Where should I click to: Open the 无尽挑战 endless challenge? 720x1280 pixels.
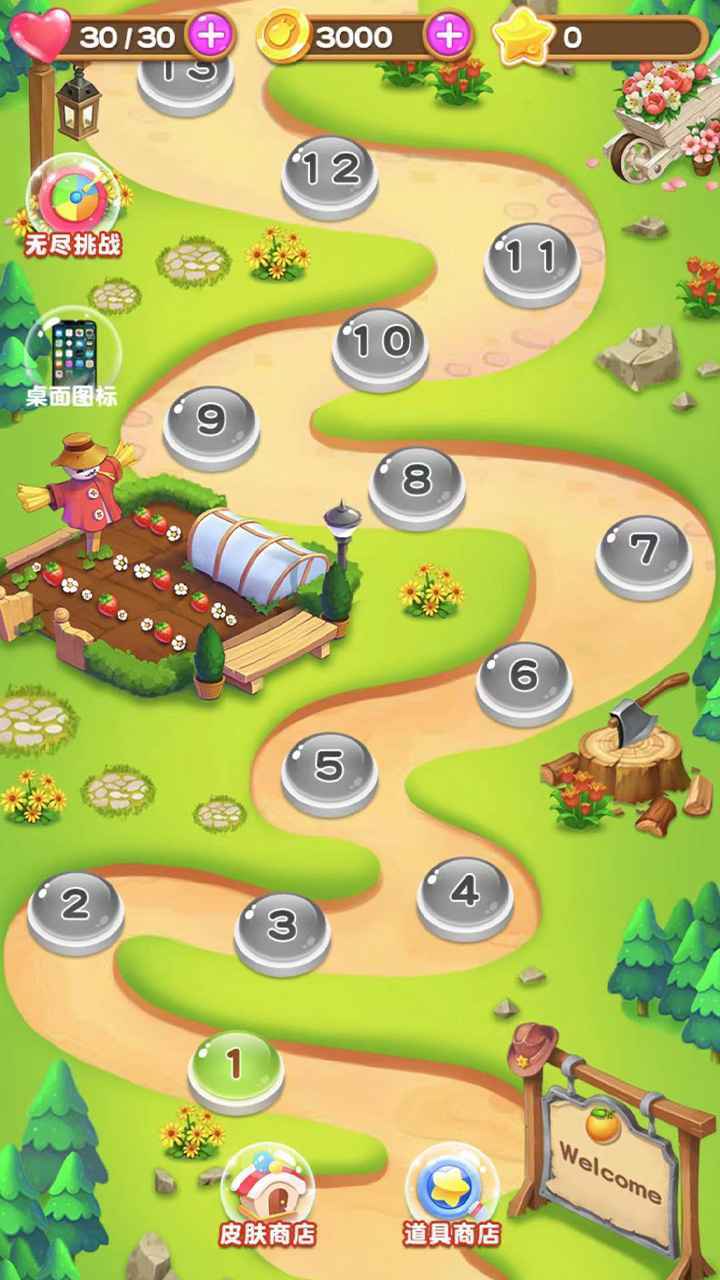coord(72,200)
